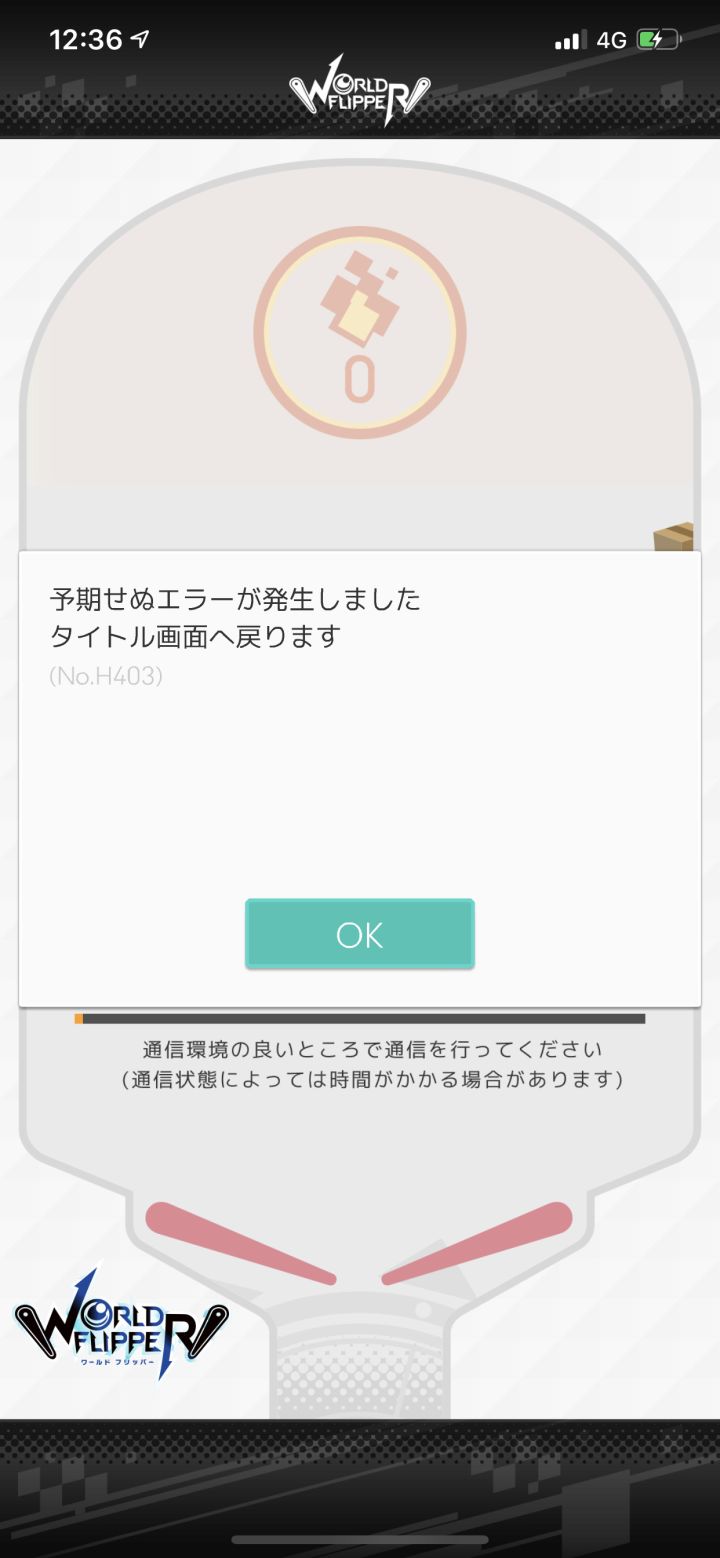Viewport: 720px width, 1558px height.
Task: Tap the cellular signal strength bars
Action: [x=566, y=37]
